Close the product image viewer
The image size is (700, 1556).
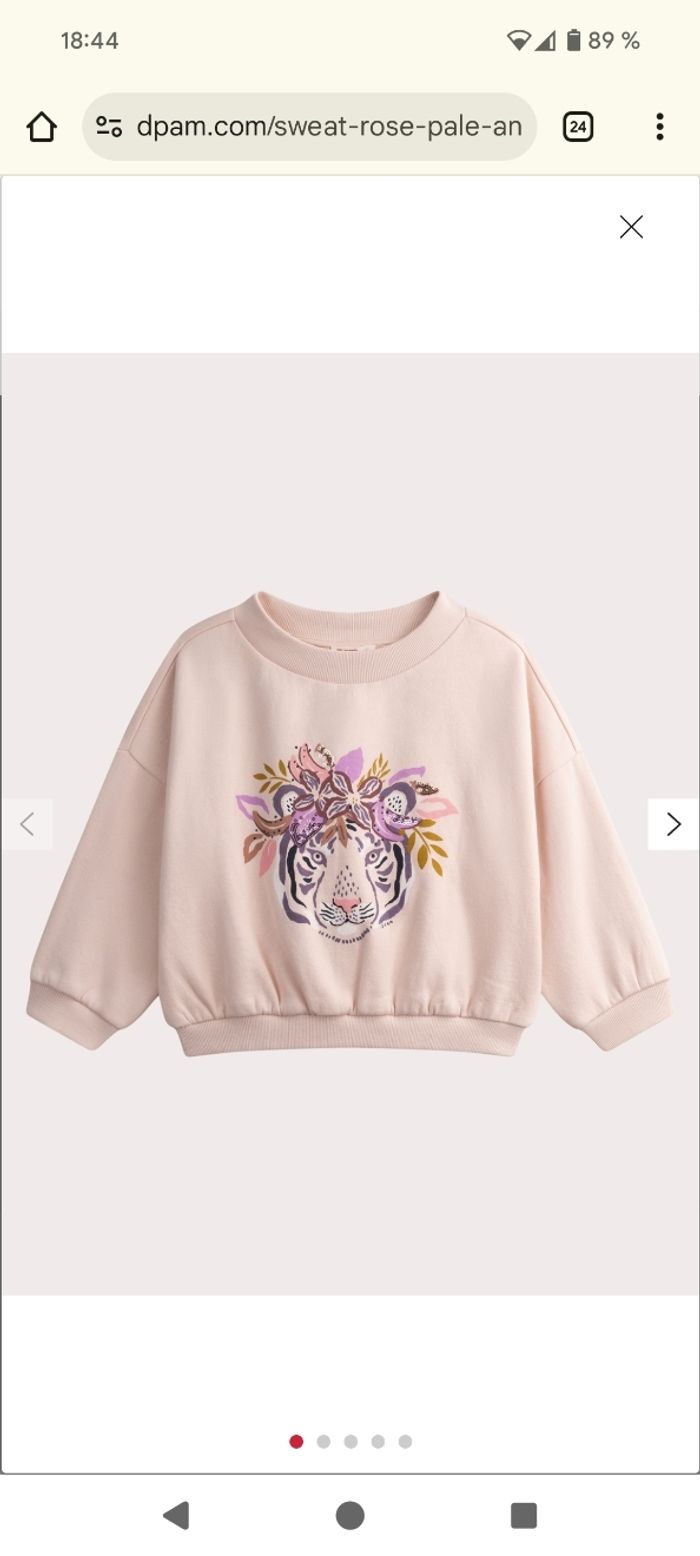(x=631, y=227)
